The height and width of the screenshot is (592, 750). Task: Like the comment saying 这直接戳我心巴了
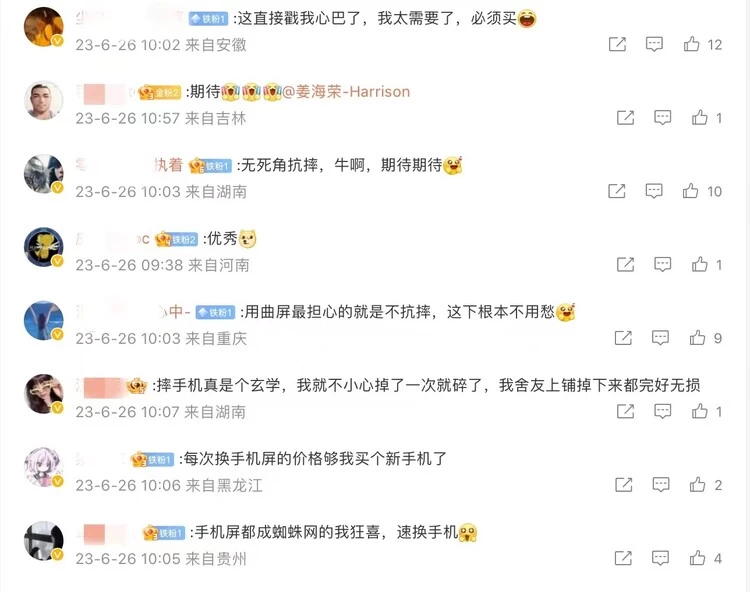click(x=692, y=44)
